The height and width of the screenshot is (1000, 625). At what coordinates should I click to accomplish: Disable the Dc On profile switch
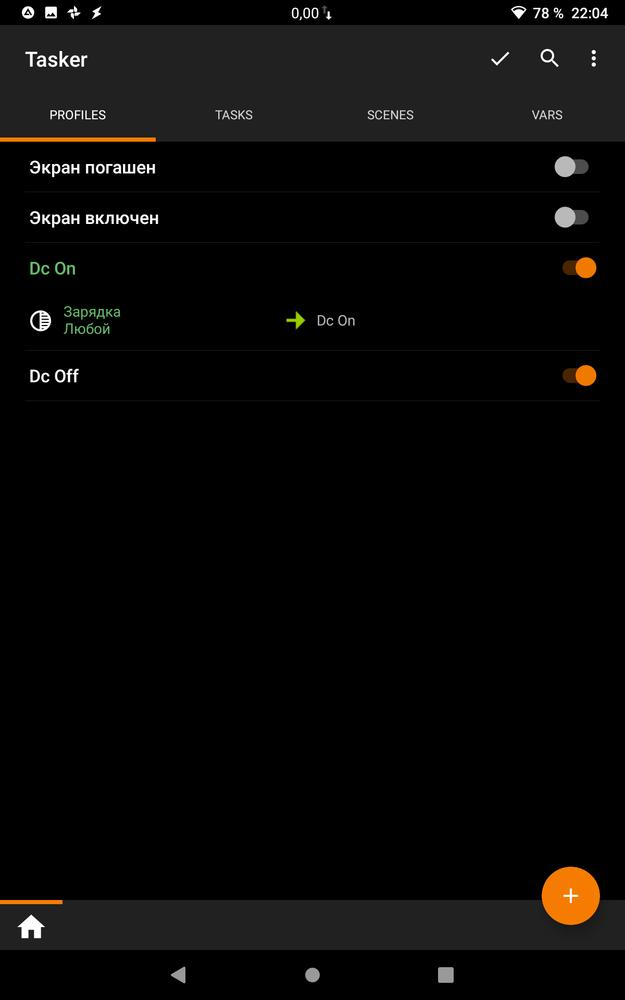(579, 268)
